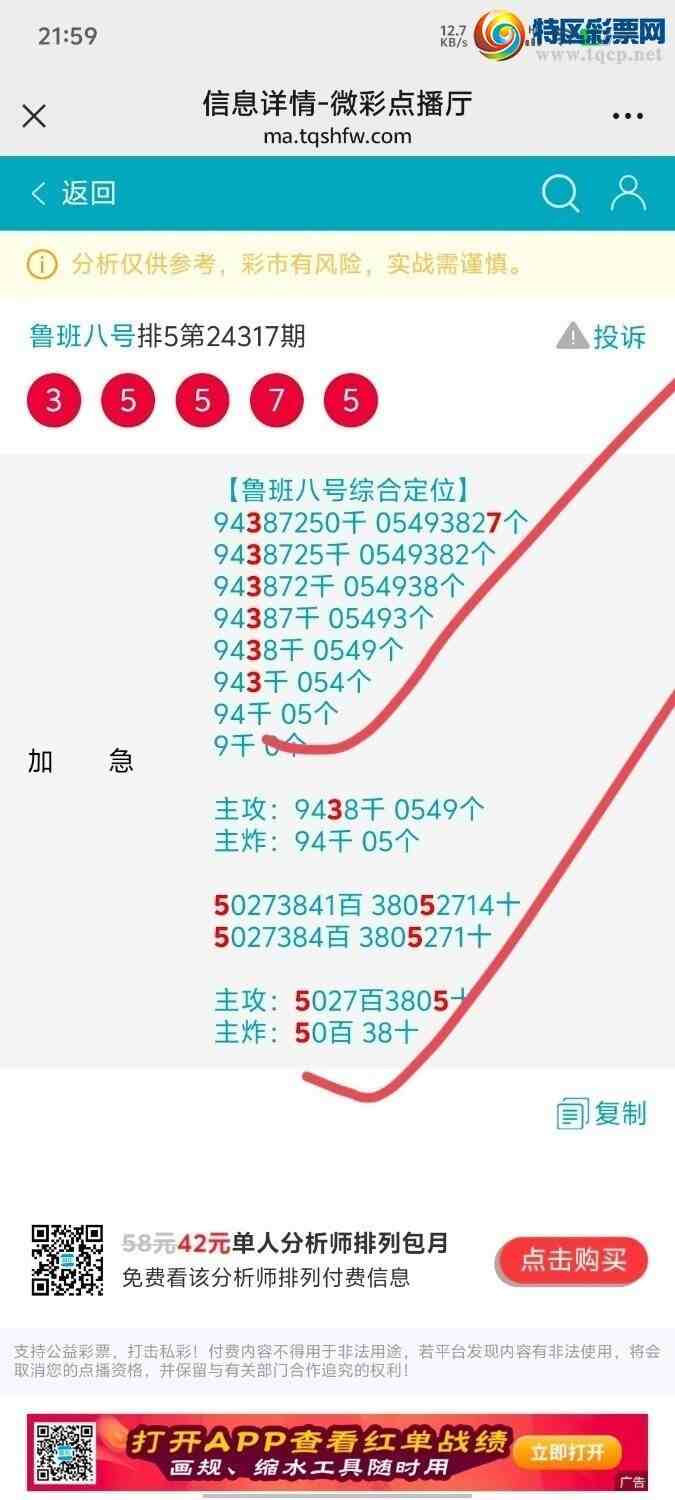The image size is (675, 1500).
Task: Tap 点击购买 to buy the monthly package
Action: pos(573,1260)
